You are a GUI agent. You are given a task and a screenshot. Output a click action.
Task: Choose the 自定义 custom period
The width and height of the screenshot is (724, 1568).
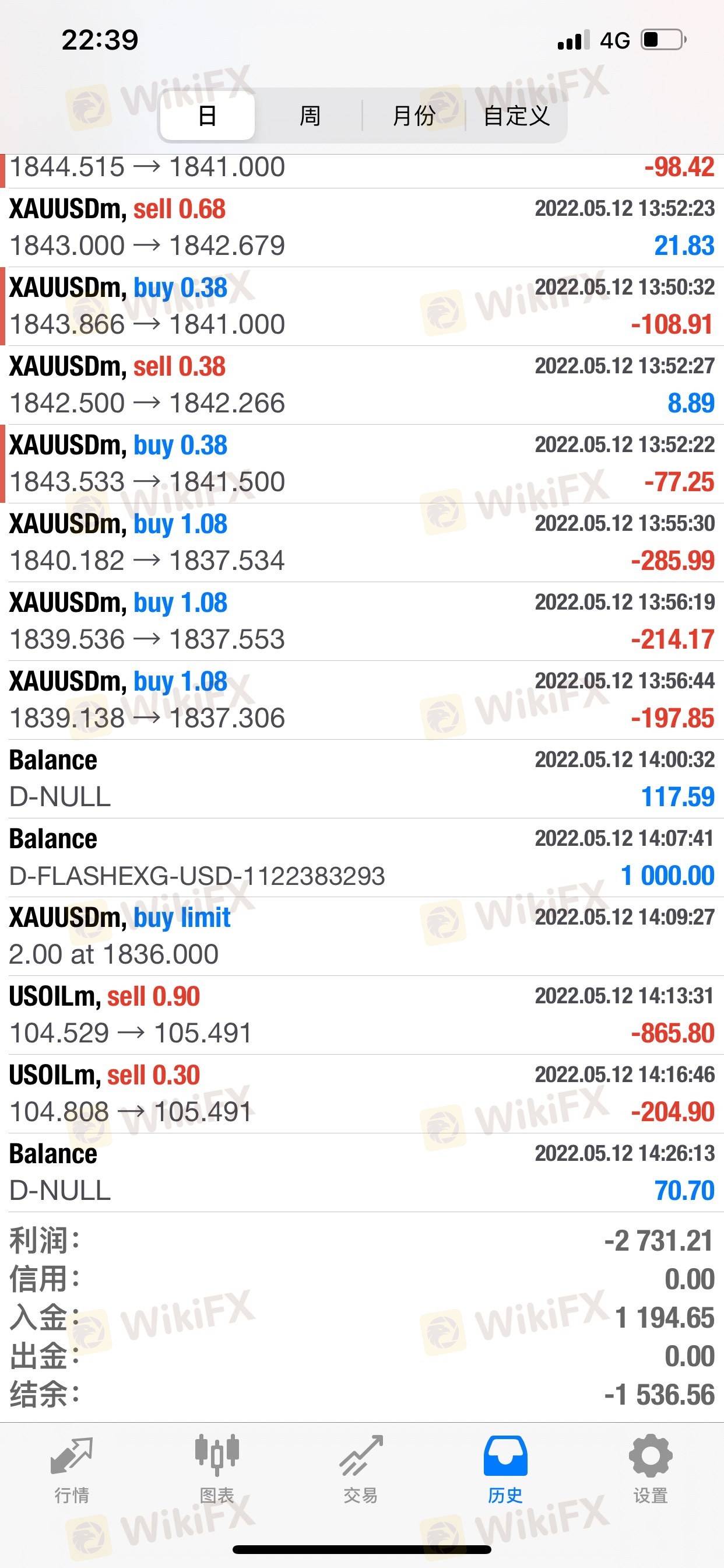point(516,116)
